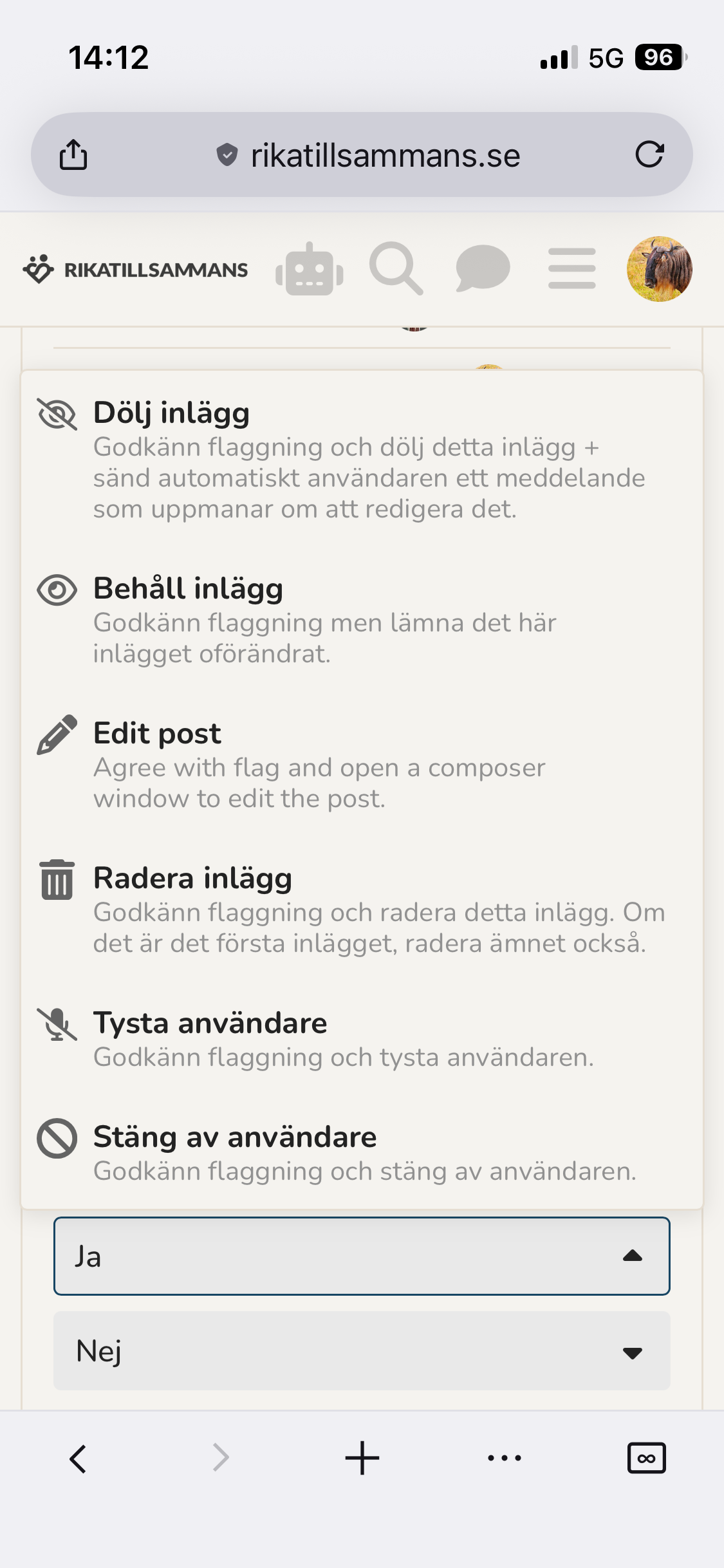Open the user profile avatar
The image size is (724, 1568).
pyautogui.click(x=660, y=269)
